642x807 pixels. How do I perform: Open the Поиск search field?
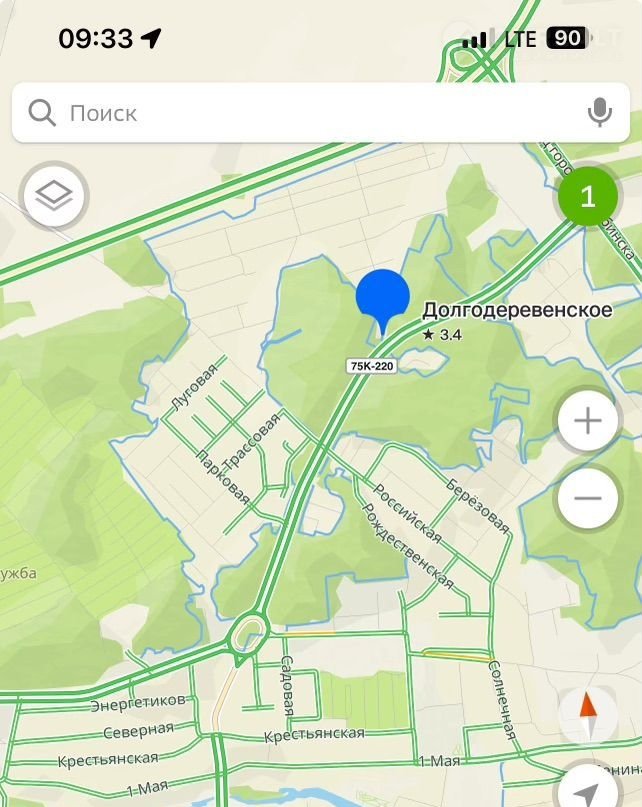tap(300, 112)
